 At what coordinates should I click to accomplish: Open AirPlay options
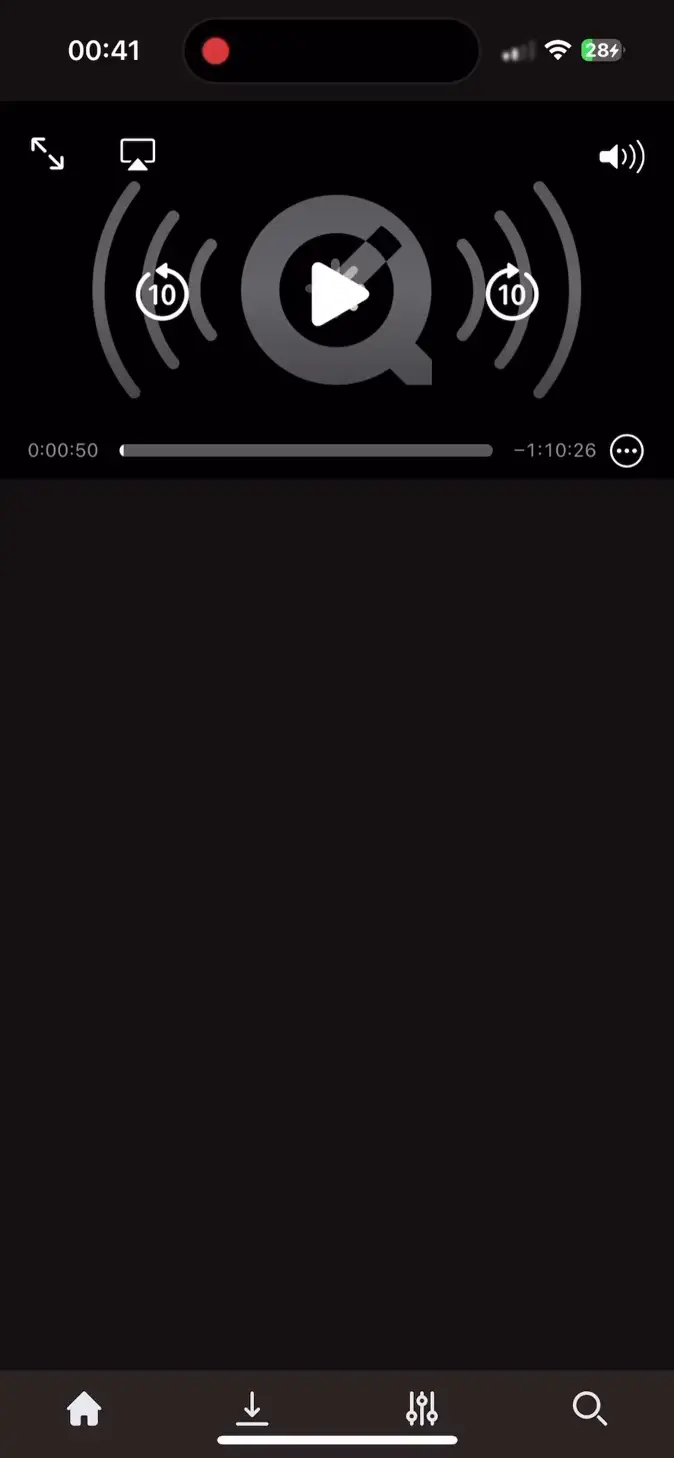click(138, 155)
